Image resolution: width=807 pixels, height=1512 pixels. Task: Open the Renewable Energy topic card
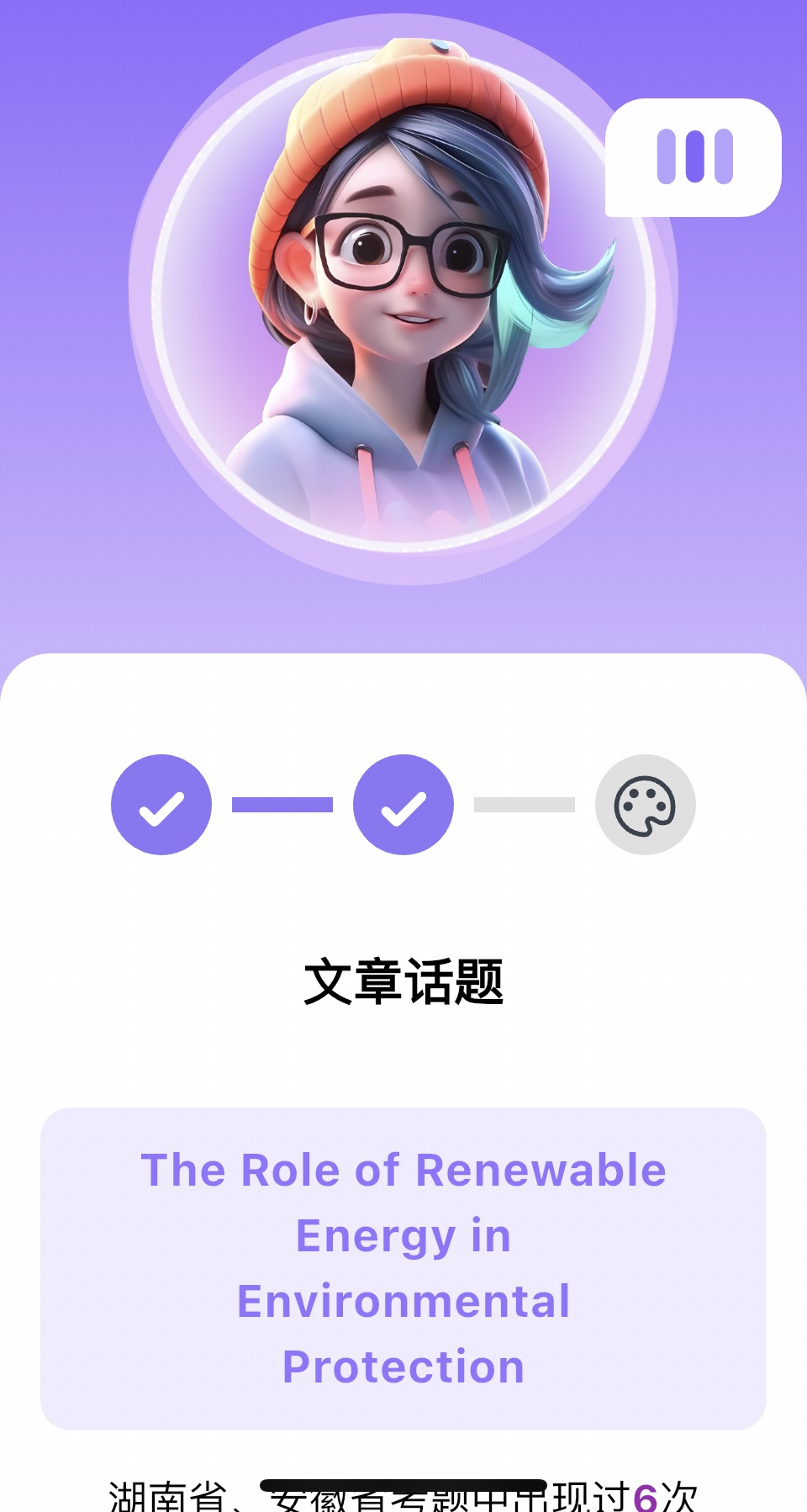tap(403, 1268)
